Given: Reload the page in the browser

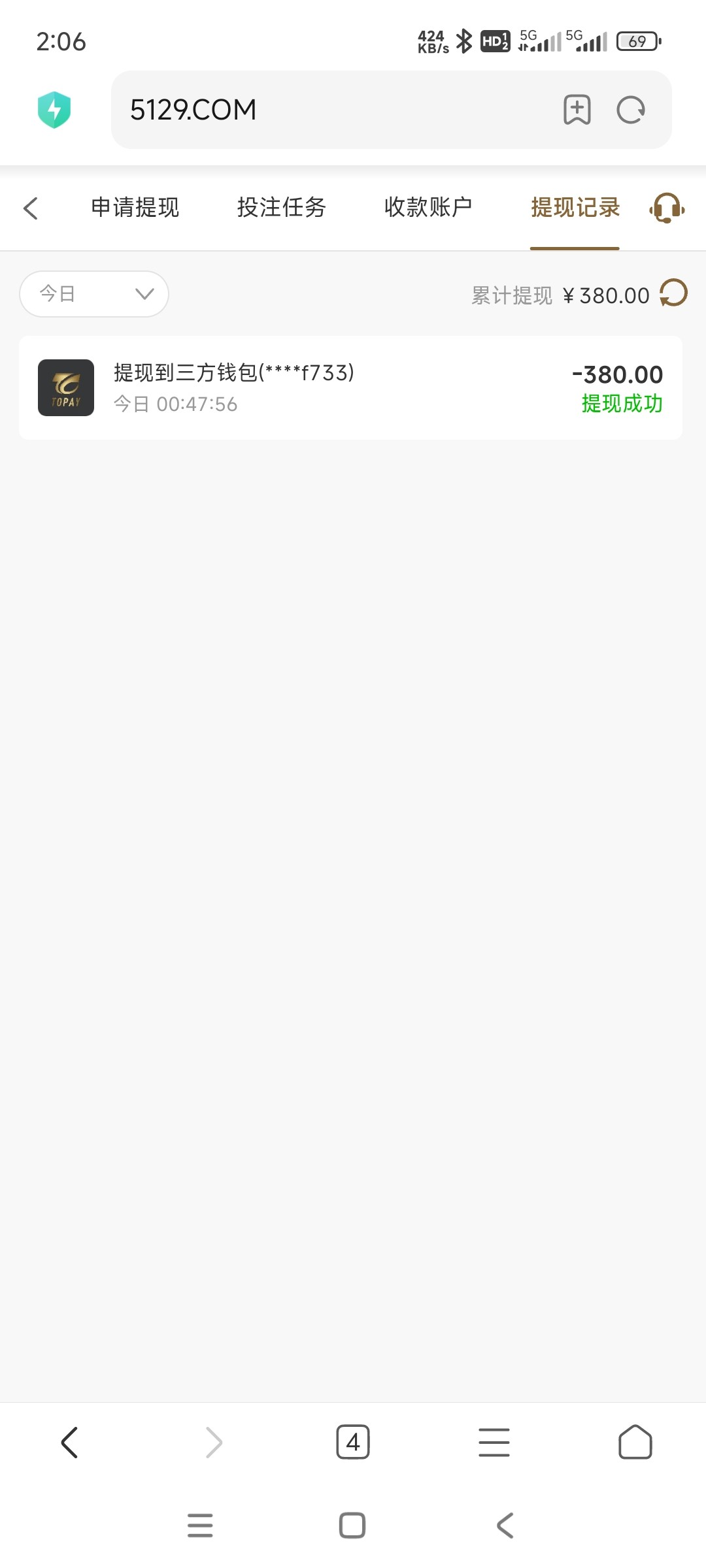Looking at the screenshot, I should pos(631,110).
